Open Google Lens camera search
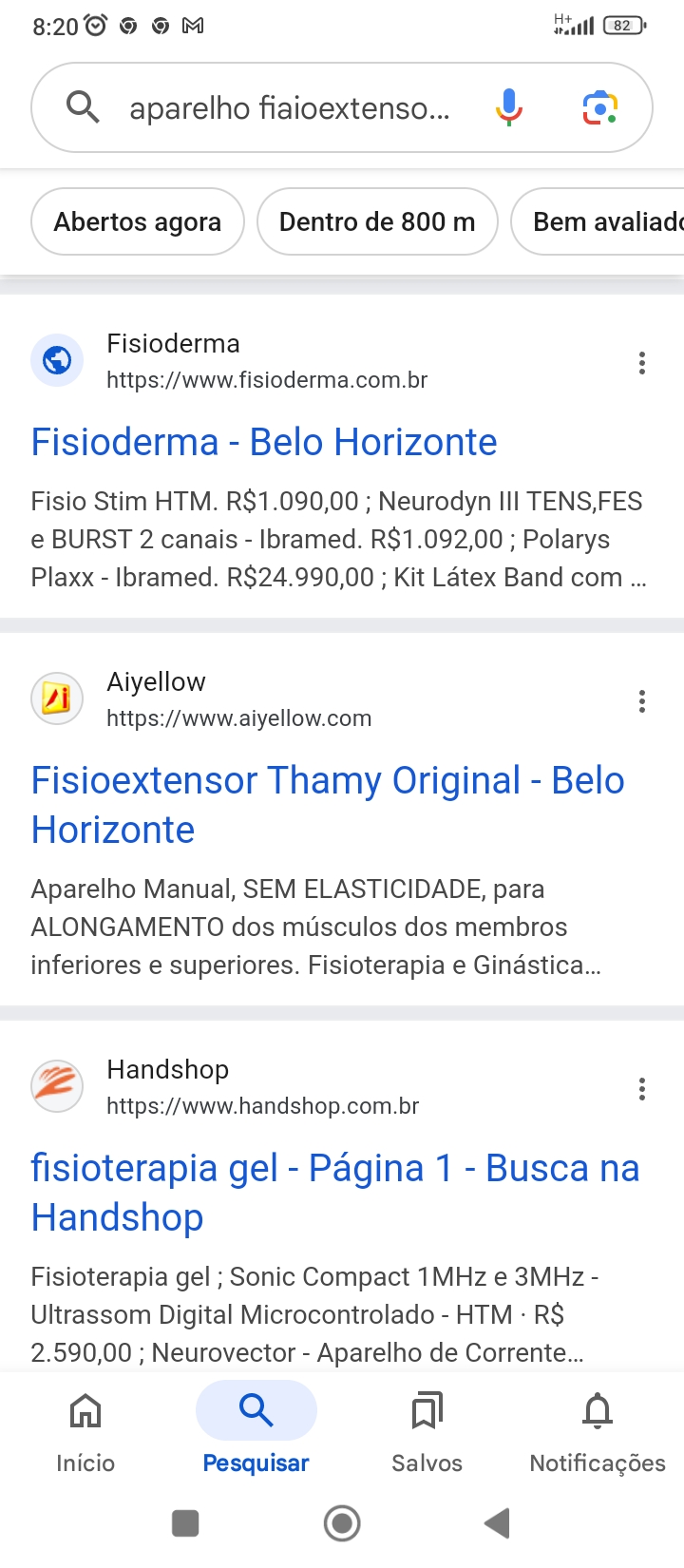Image resolution: width=684 pixels, height=1568 pixels. [599, 107]
